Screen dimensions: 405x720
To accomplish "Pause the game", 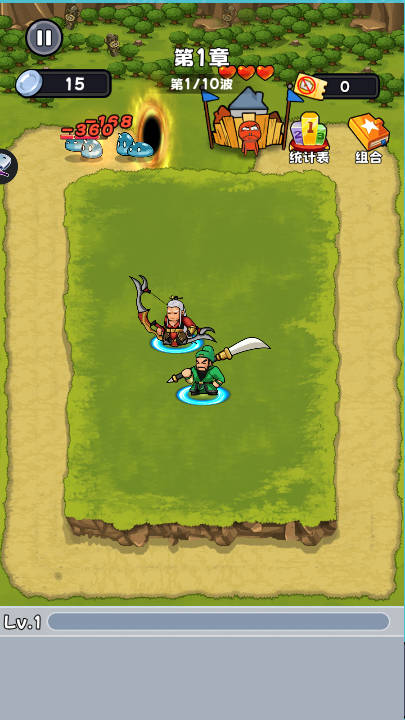I will click(44, 38).
